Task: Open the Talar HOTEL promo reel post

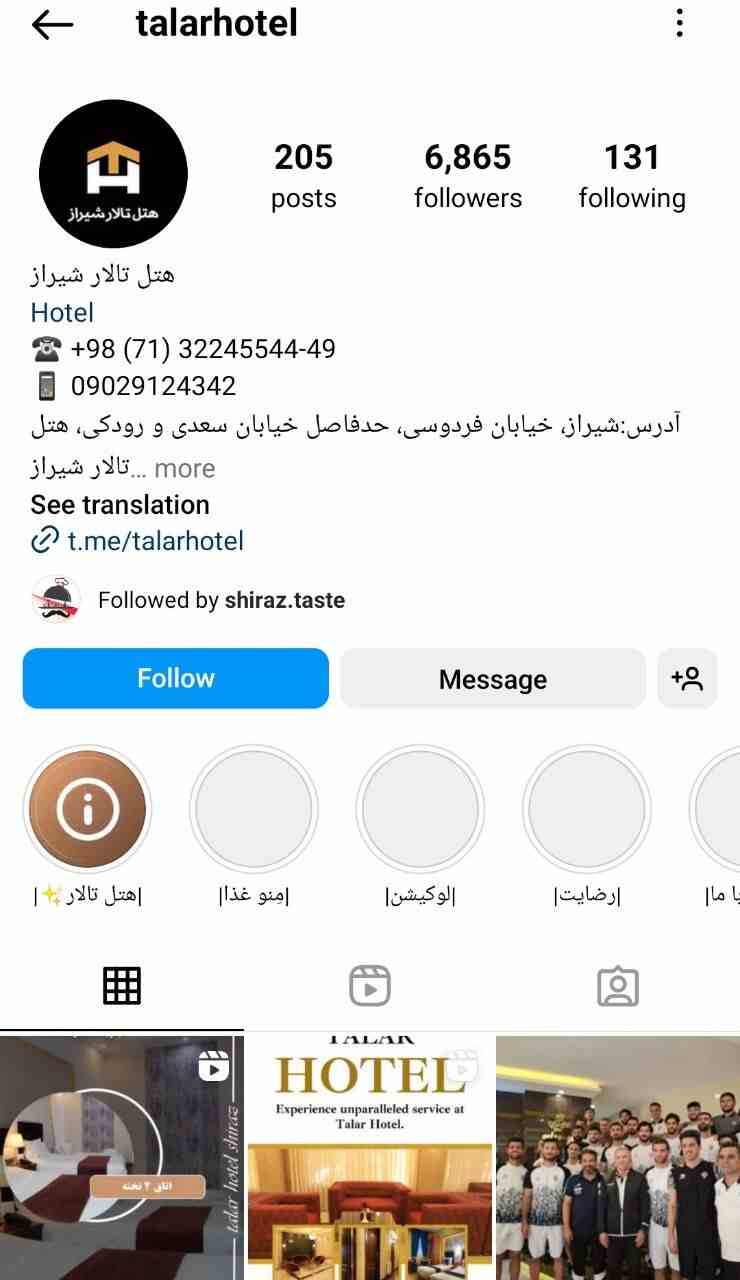Action: 369,1160
